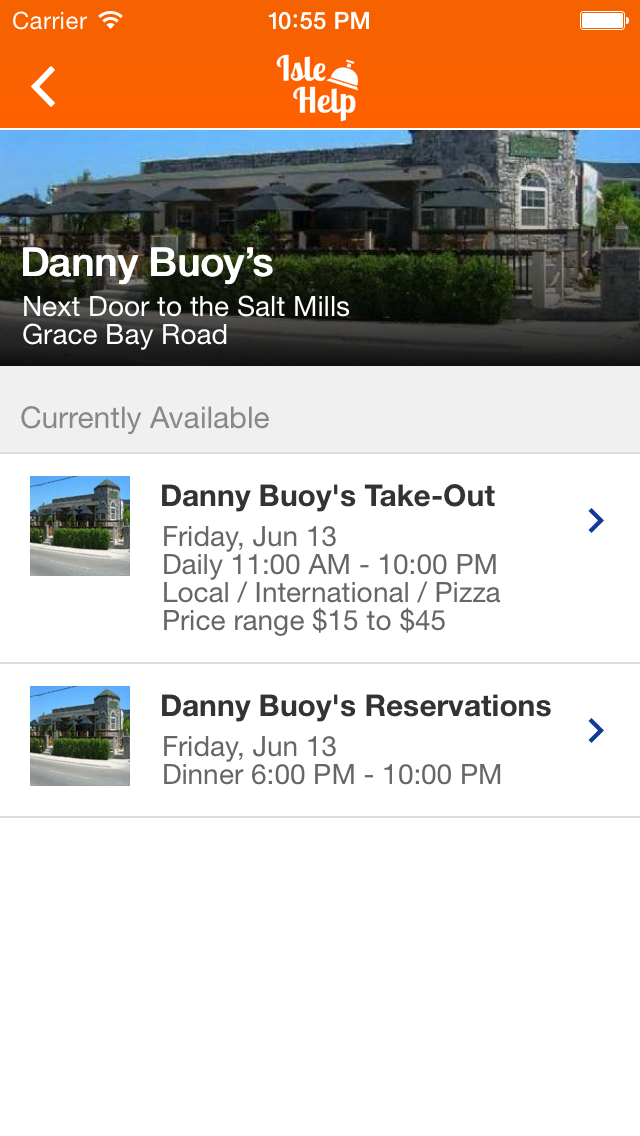640x1136 pixels.
Task: Open Danny Buoy's Reservations listing
Action: pyautogui.click(x=320, y=740)
